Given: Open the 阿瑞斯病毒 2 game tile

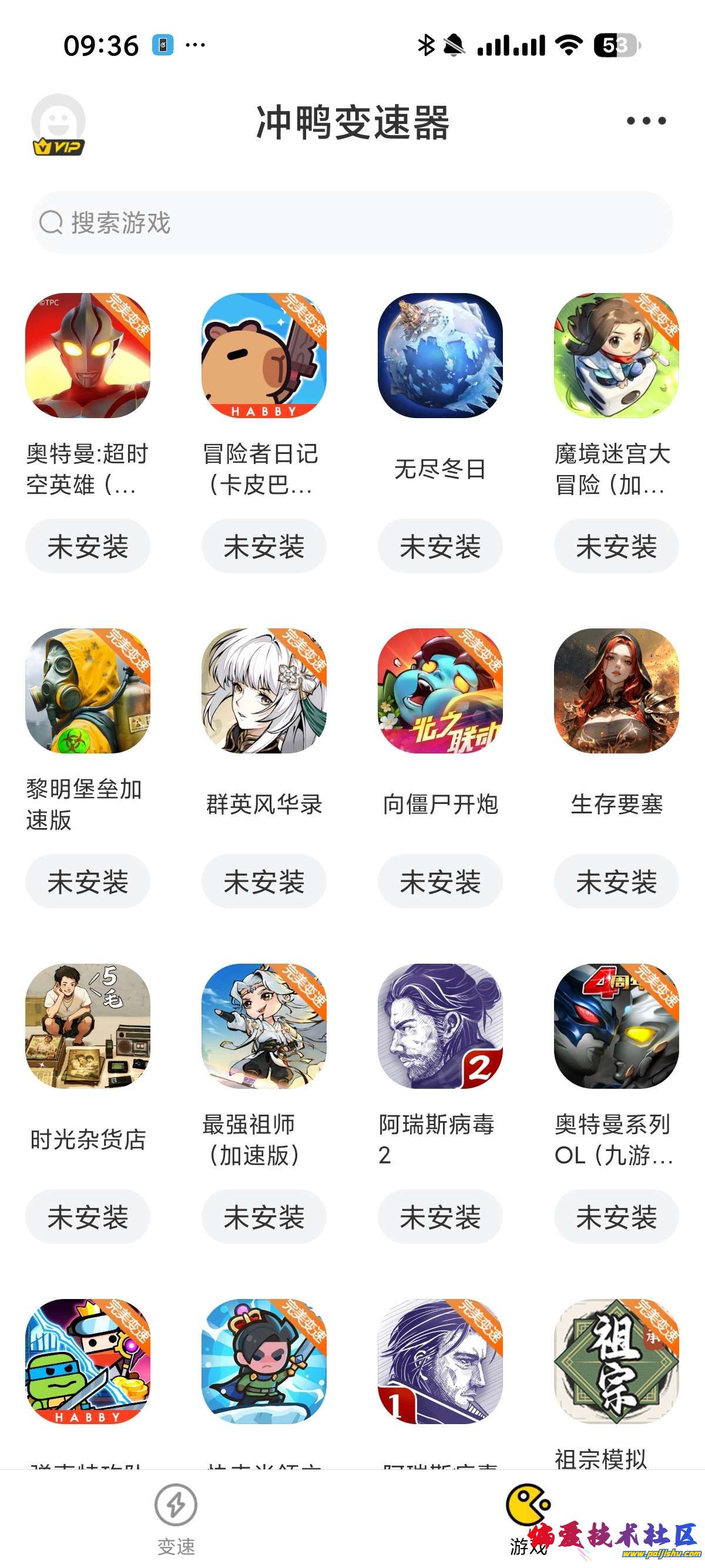Looking at the screenshot, I should [x=439, y=1027].
